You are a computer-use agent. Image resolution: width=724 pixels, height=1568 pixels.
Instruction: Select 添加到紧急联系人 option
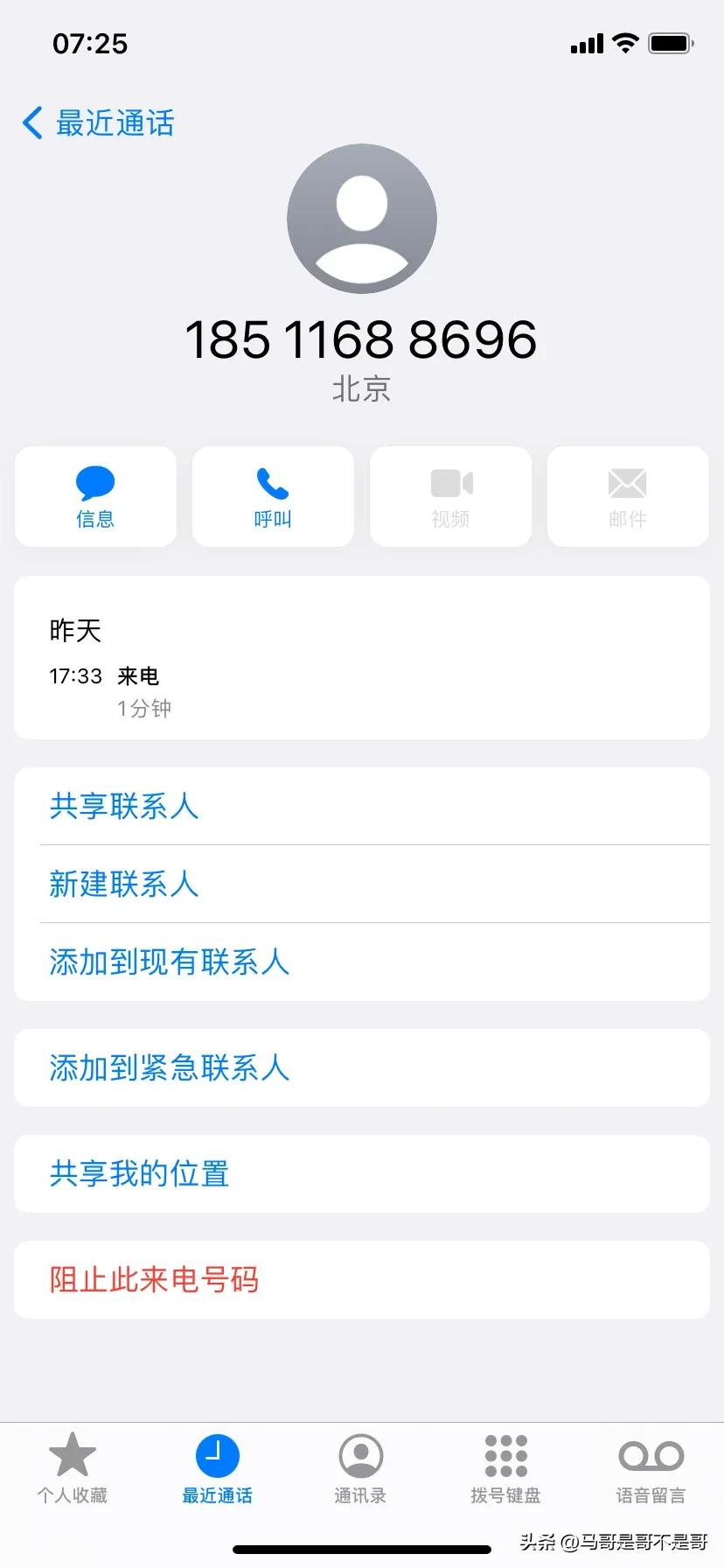(x=170, y=1068)
